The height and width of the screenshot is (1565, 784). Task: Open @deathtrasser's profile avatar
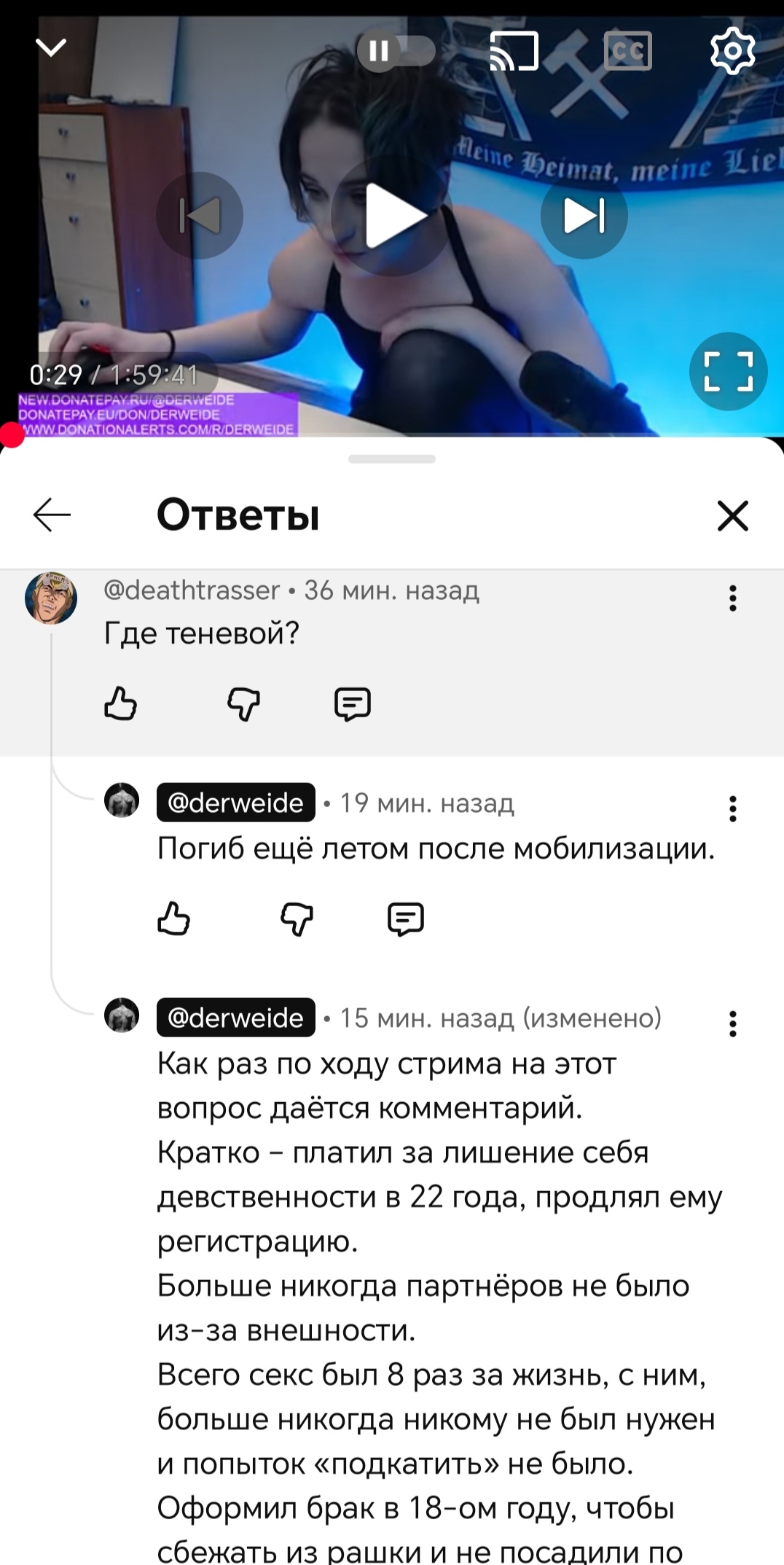click(x=51, y=598)
